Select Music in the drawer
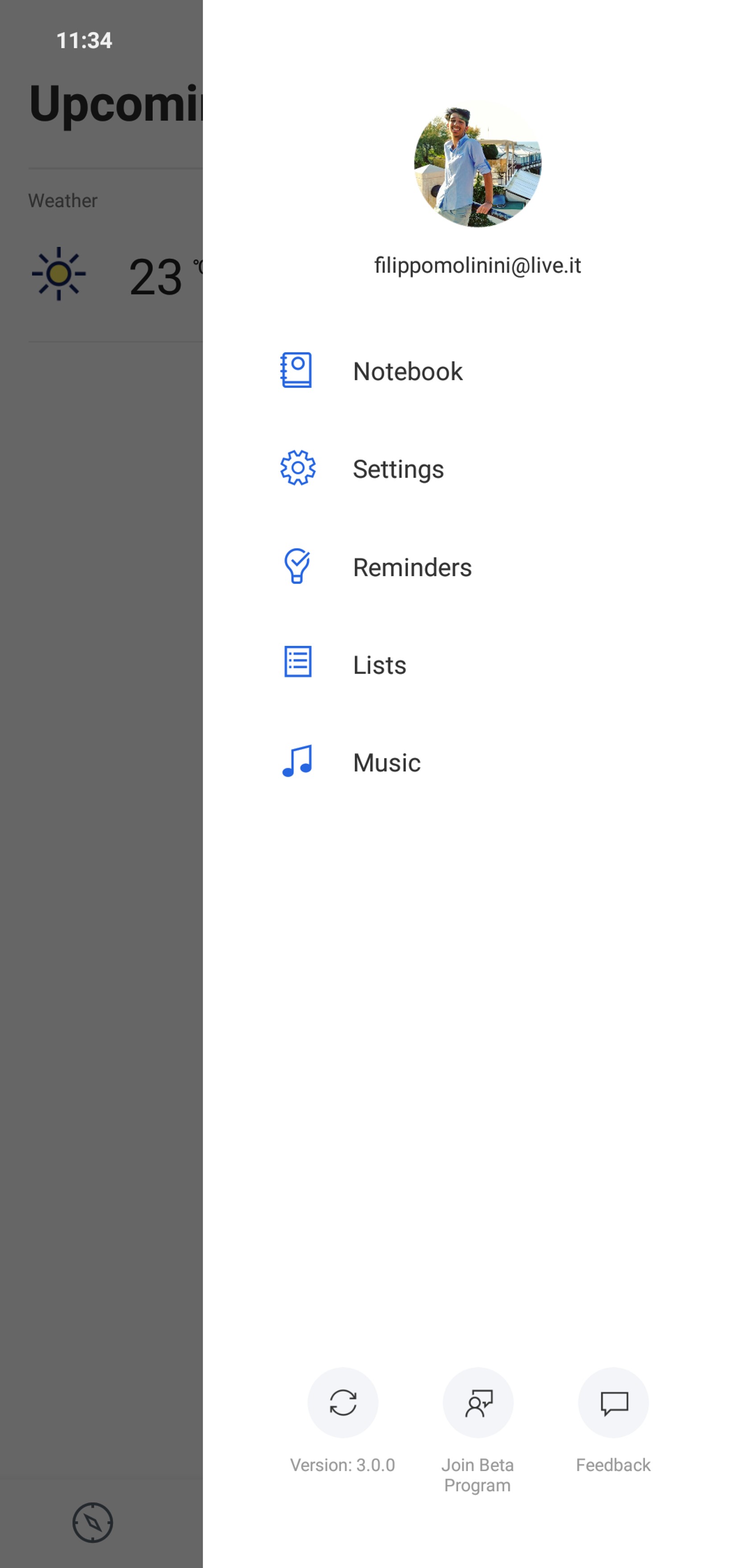The width and height of the screenshot is (753, 1568). 477,762
